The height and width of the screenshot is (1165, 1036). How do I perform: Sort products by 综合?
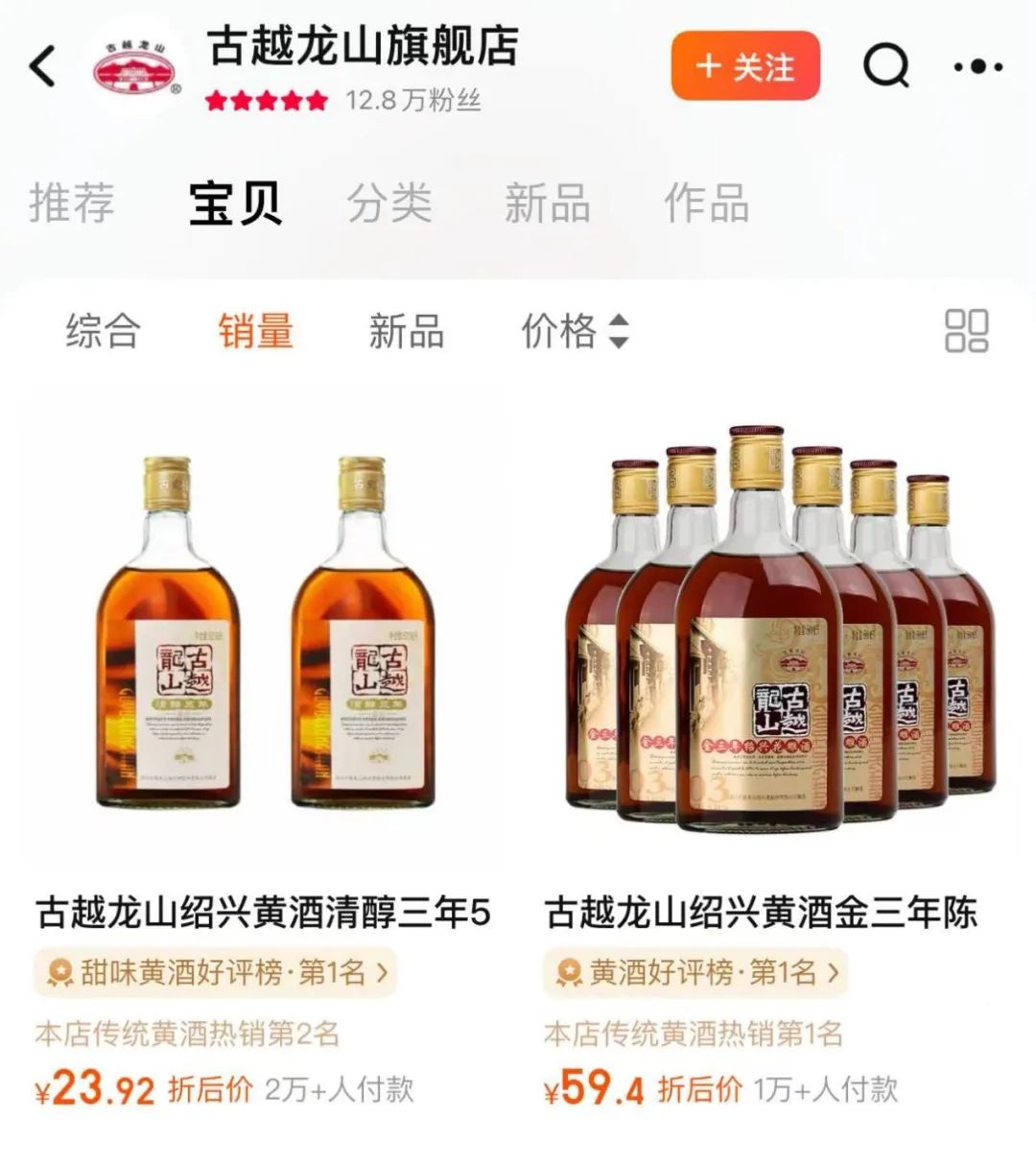(x=103, y=331)
